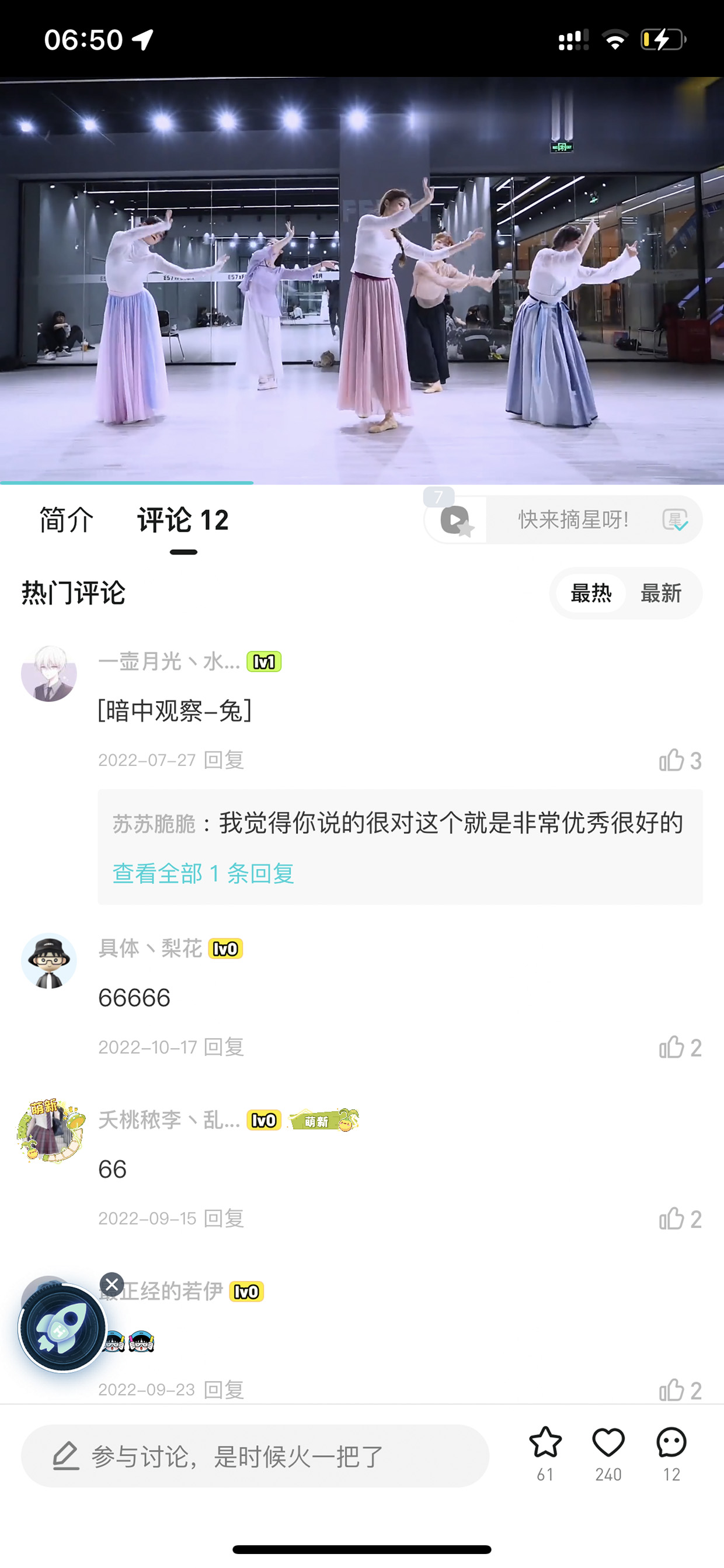
Task: Like the 66 comment from 2022-09-15
Action: pos(680,1219)
